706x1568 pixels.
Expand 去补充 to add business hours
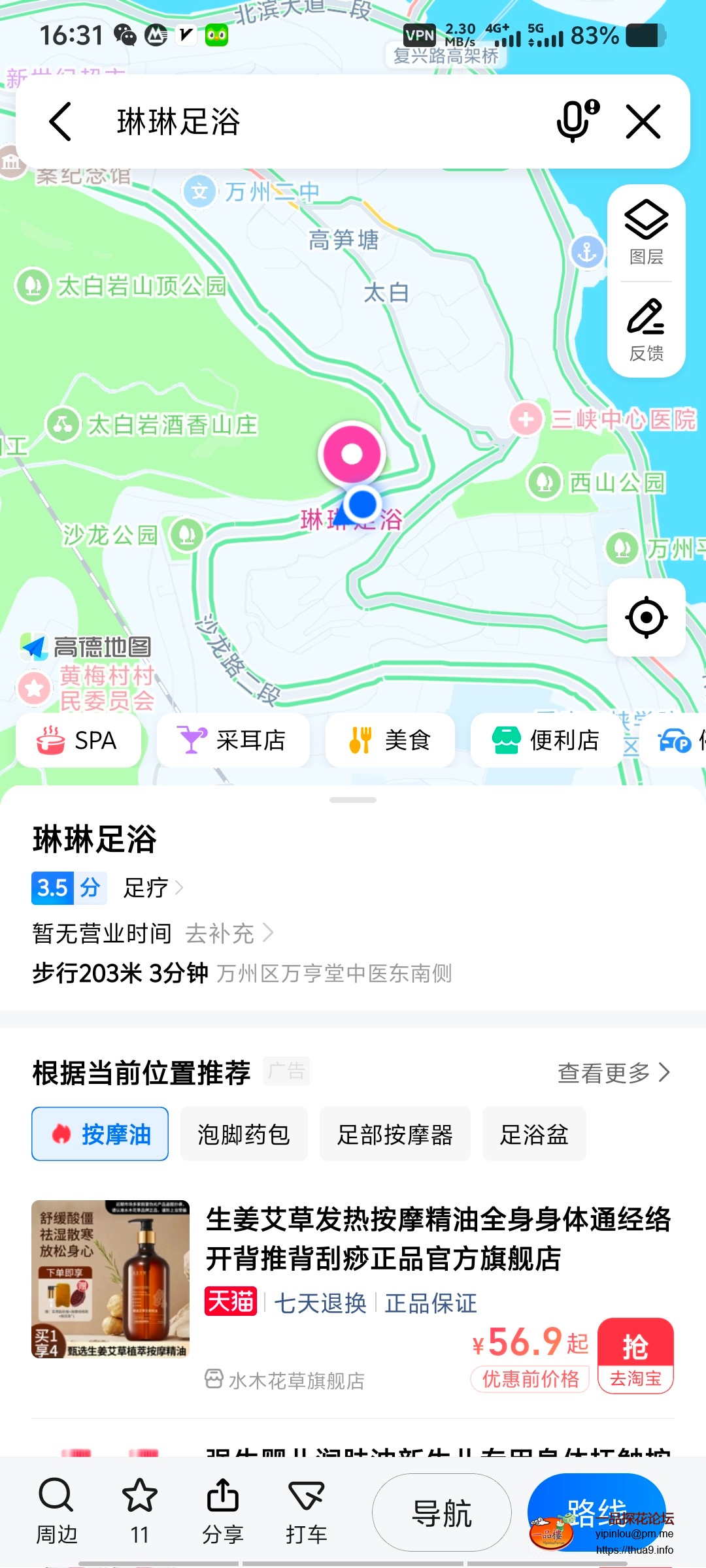tap(226, 933)
